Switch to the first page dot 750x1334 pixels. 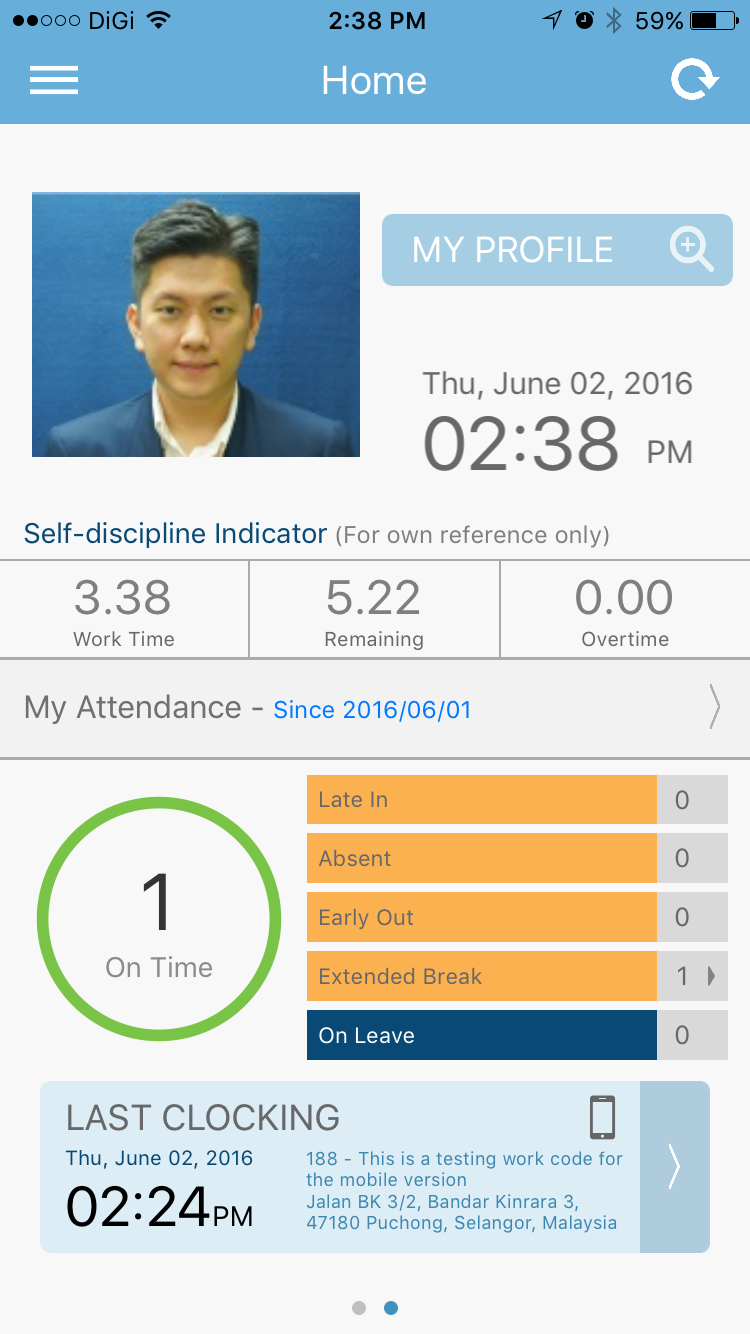coord(359,1308)
